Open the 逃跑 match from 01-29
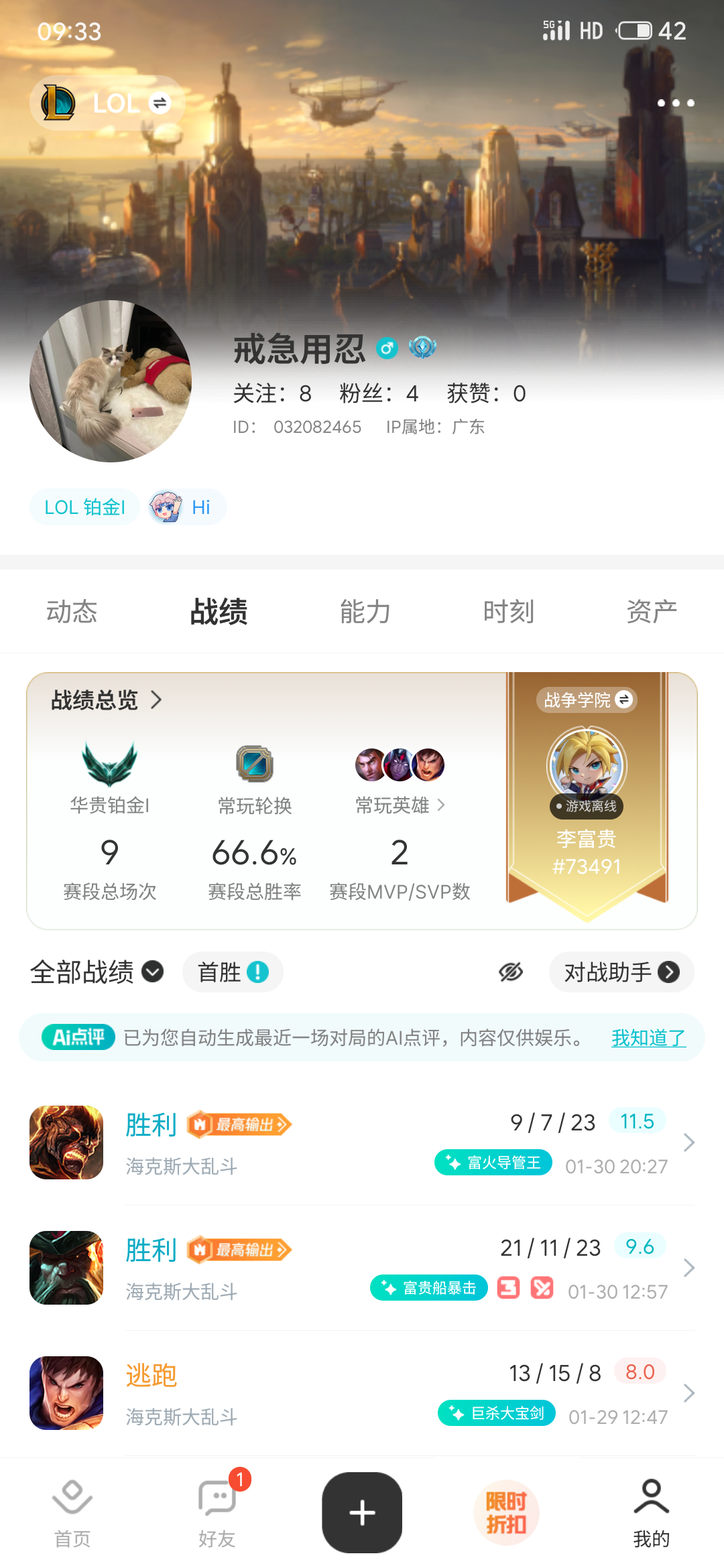Viewport: 724px width, 1568px height. pos(362,1393)
